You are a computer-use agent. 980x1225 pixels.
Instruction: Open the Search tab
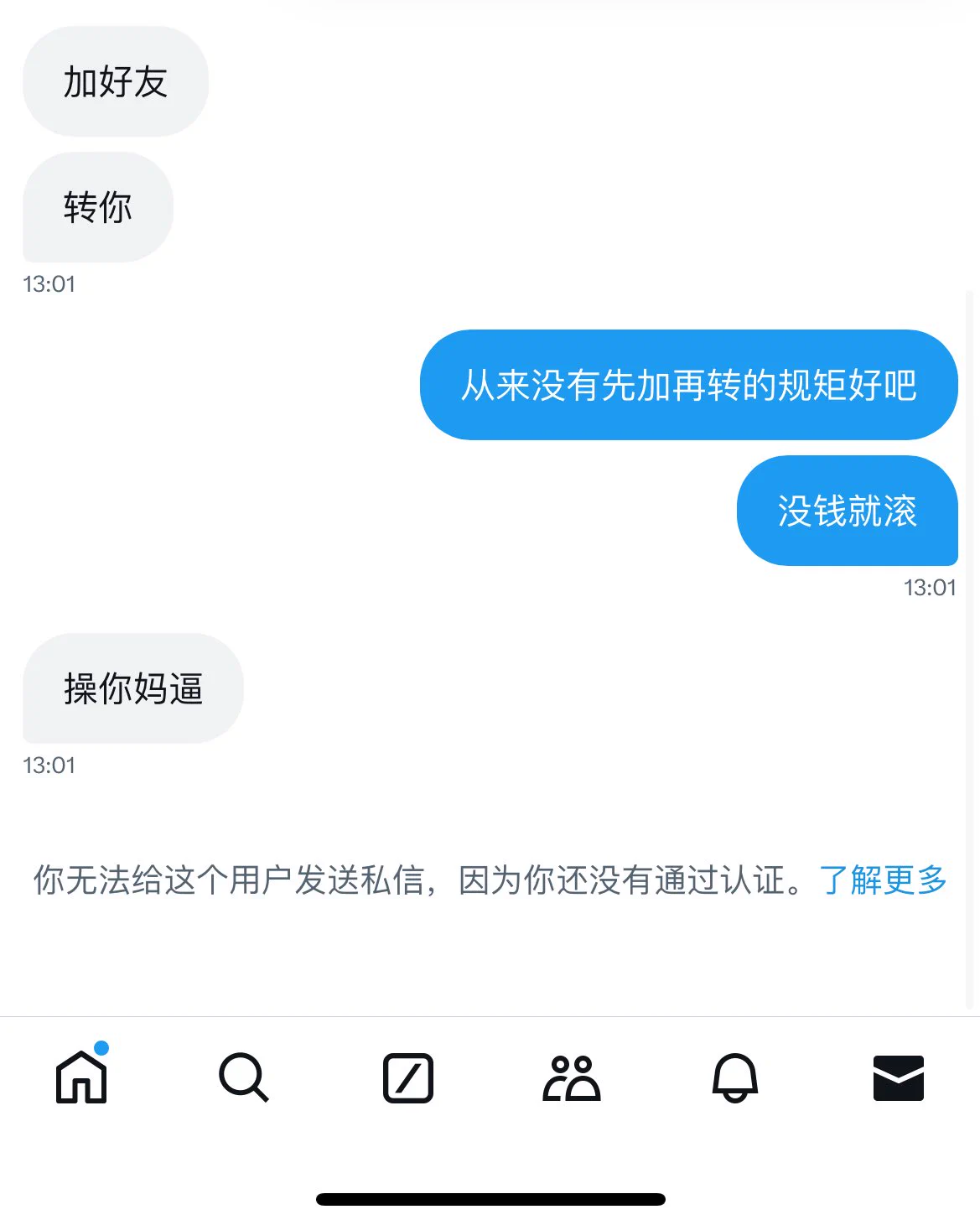(x=244, y=1077)
